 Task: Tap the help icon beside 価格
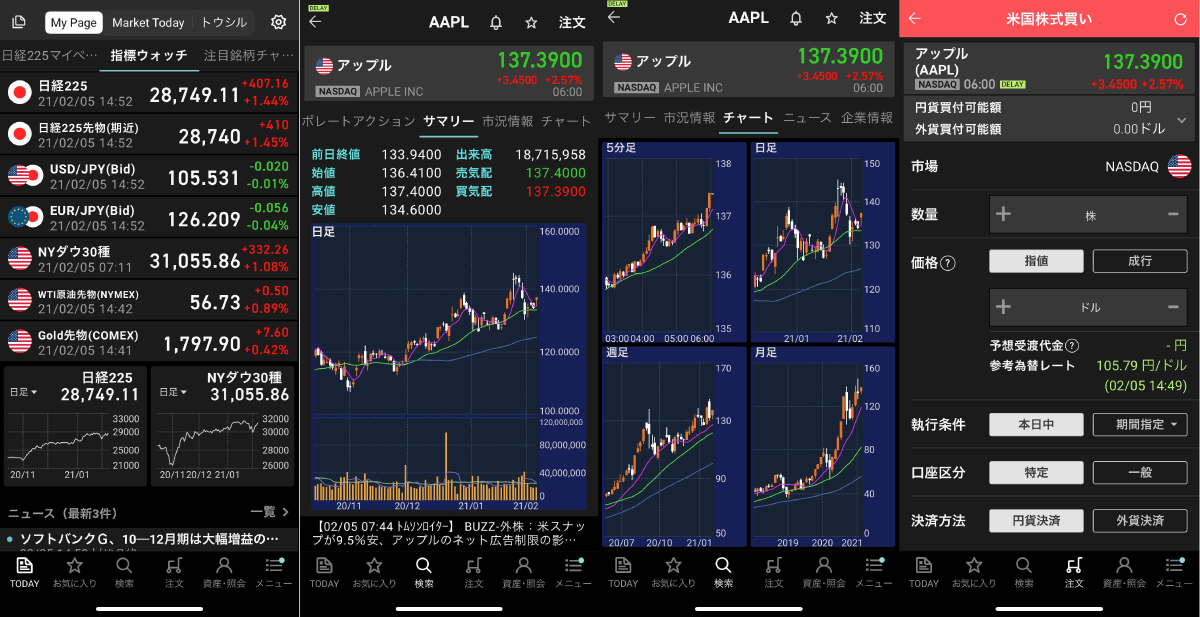948,263
